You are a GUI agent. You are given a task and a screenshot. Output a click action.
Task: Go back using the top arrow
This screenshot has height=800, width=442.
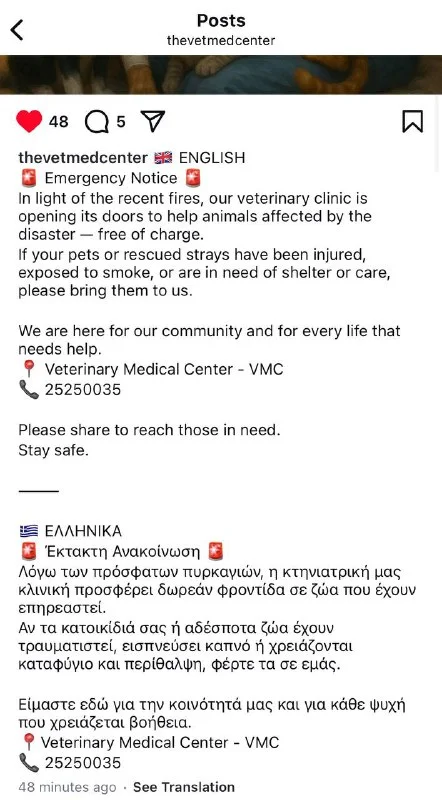(x=17, y=30)
